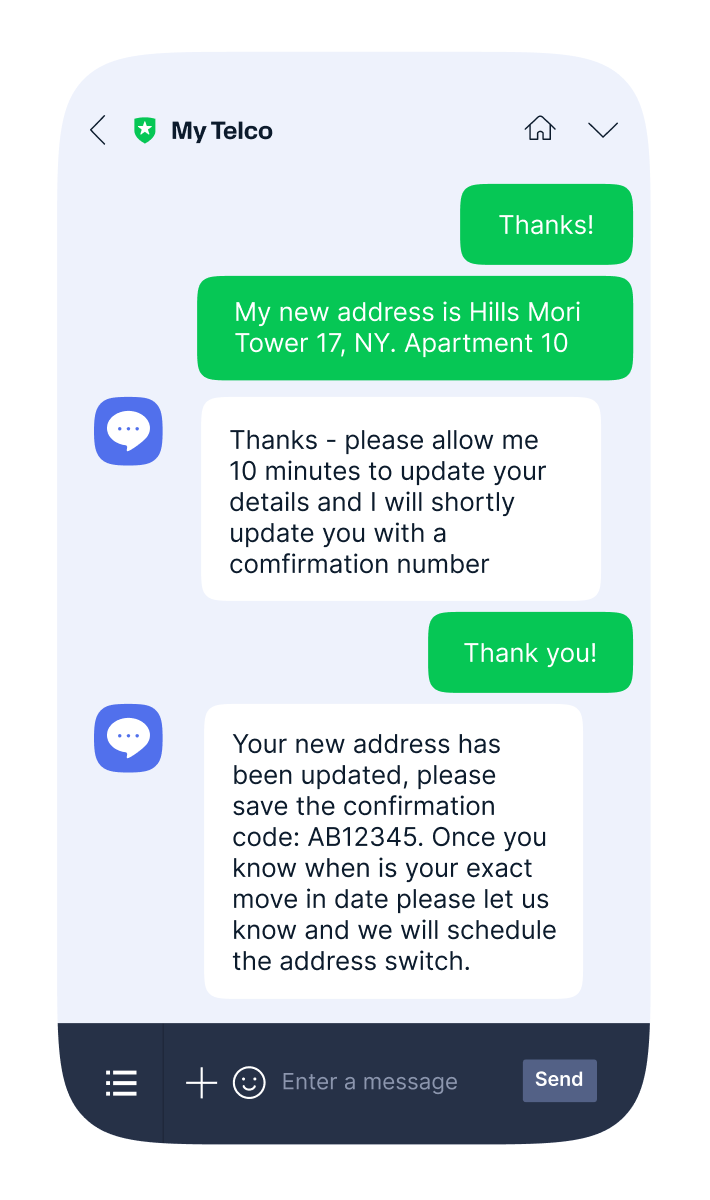Go back using the top arrow

[98, 130]
